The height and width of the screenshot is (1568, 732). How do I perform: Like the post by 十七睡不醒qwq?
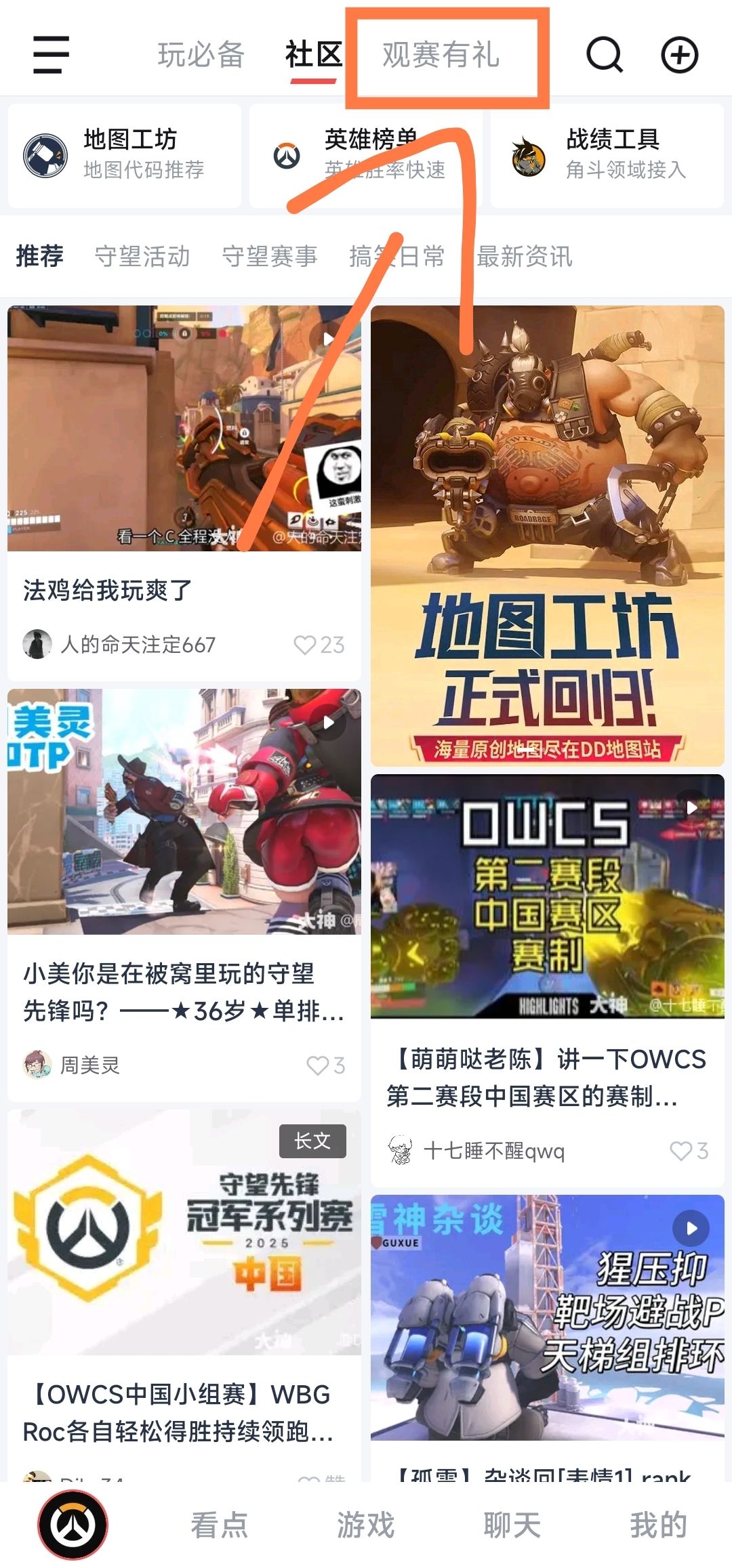tap(681, 1150)
